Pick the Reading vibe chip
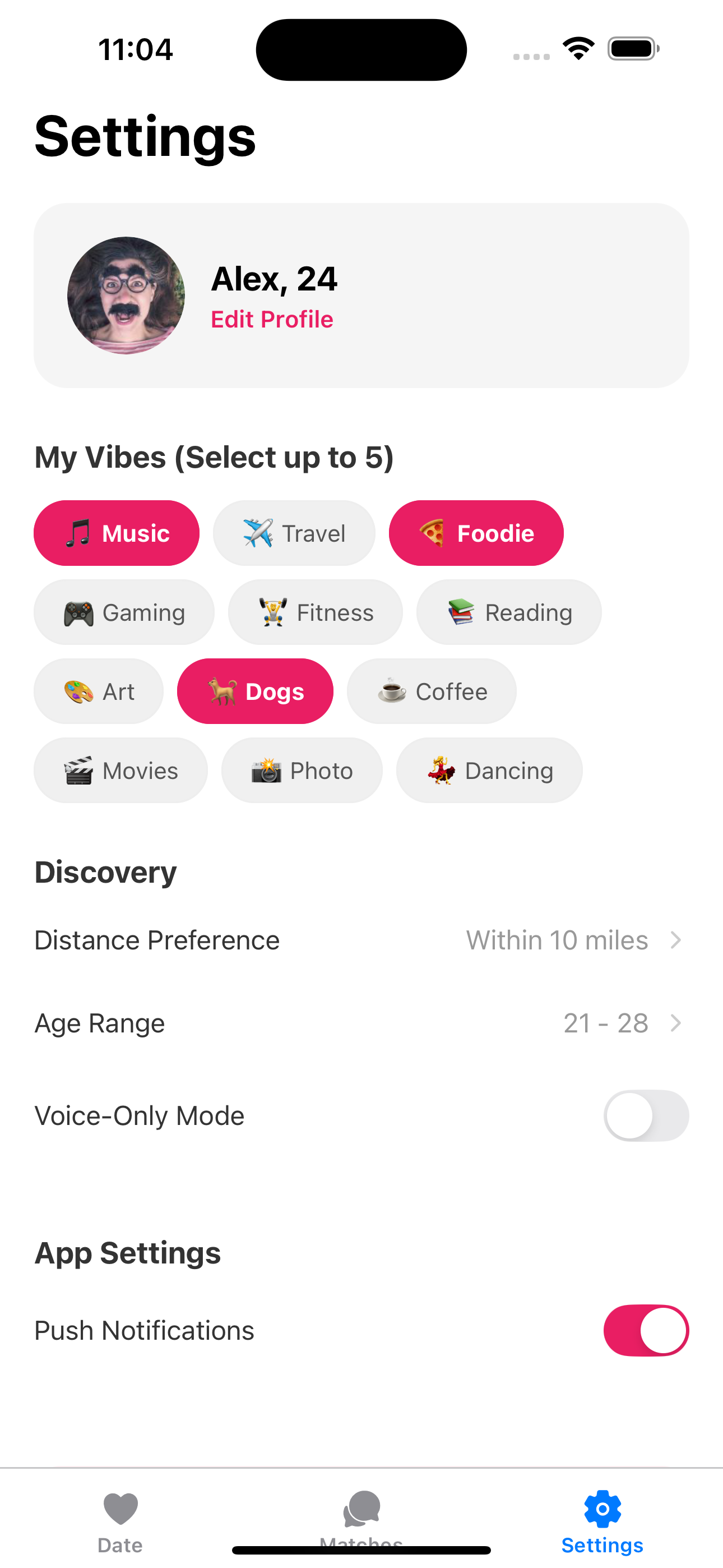Screen dimensions: 723x1568 pos(509,612)
